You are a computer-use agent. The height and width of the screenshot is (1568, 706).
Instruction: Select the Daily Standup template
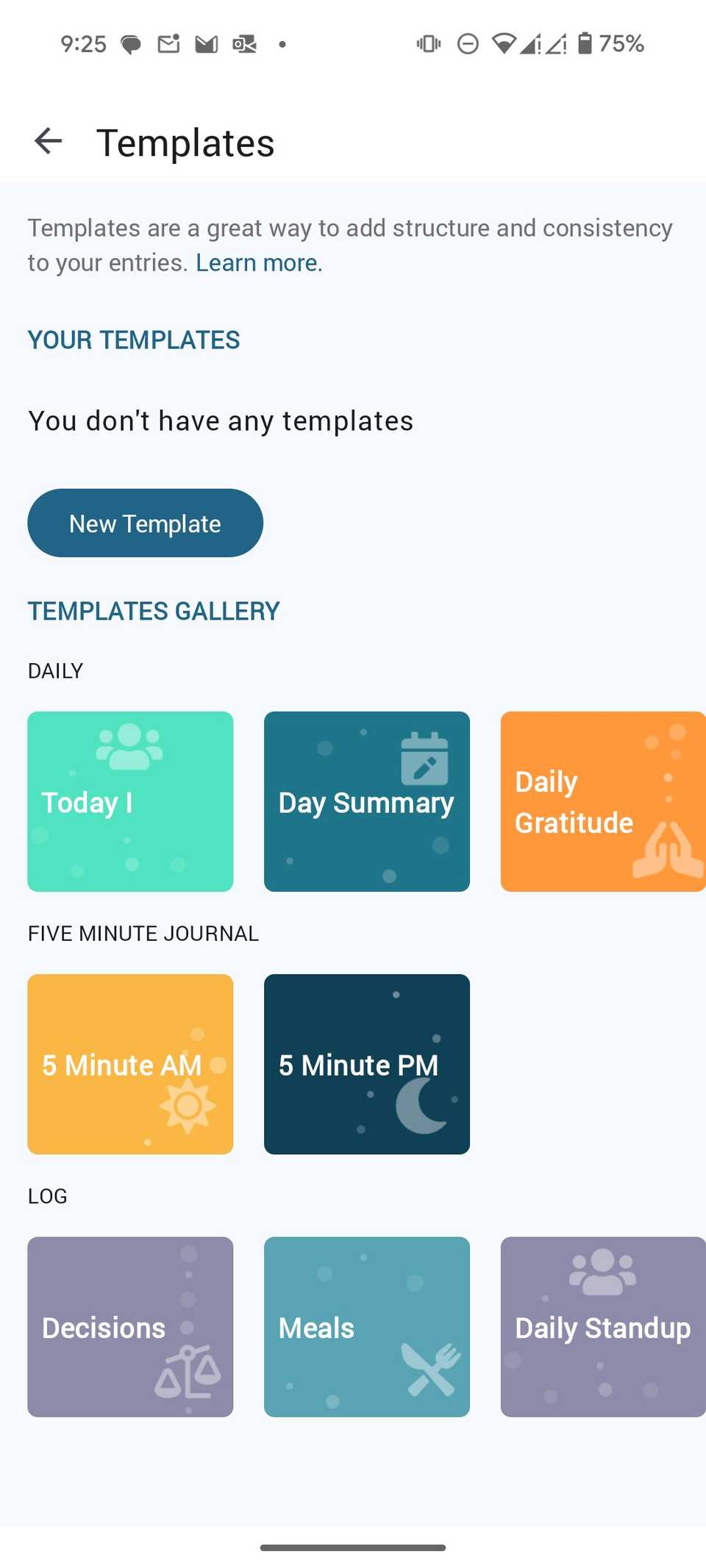602,1327
